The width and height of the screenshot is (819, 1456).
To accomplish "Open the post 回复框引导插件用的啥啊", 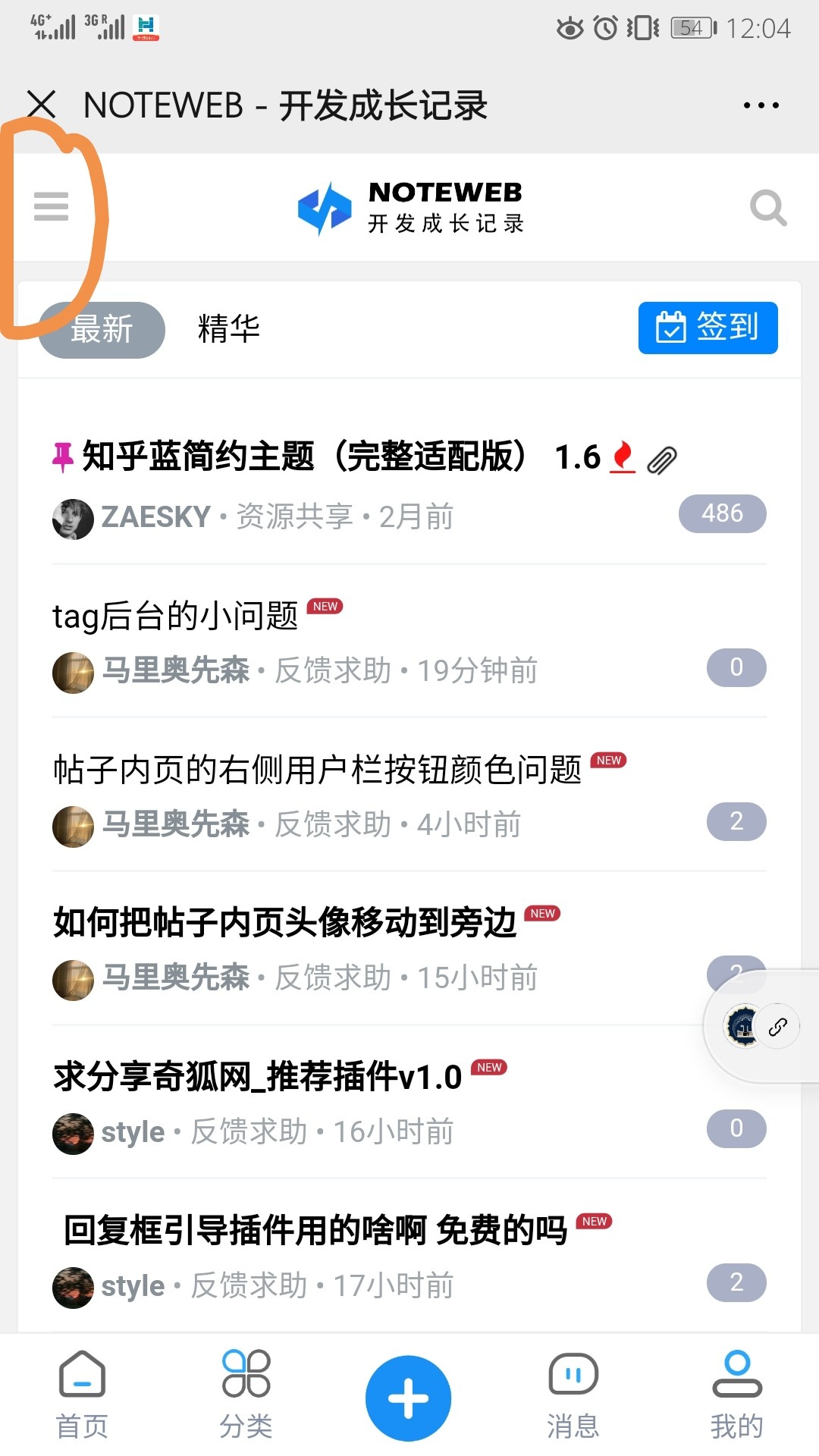I will [315, 1230].
